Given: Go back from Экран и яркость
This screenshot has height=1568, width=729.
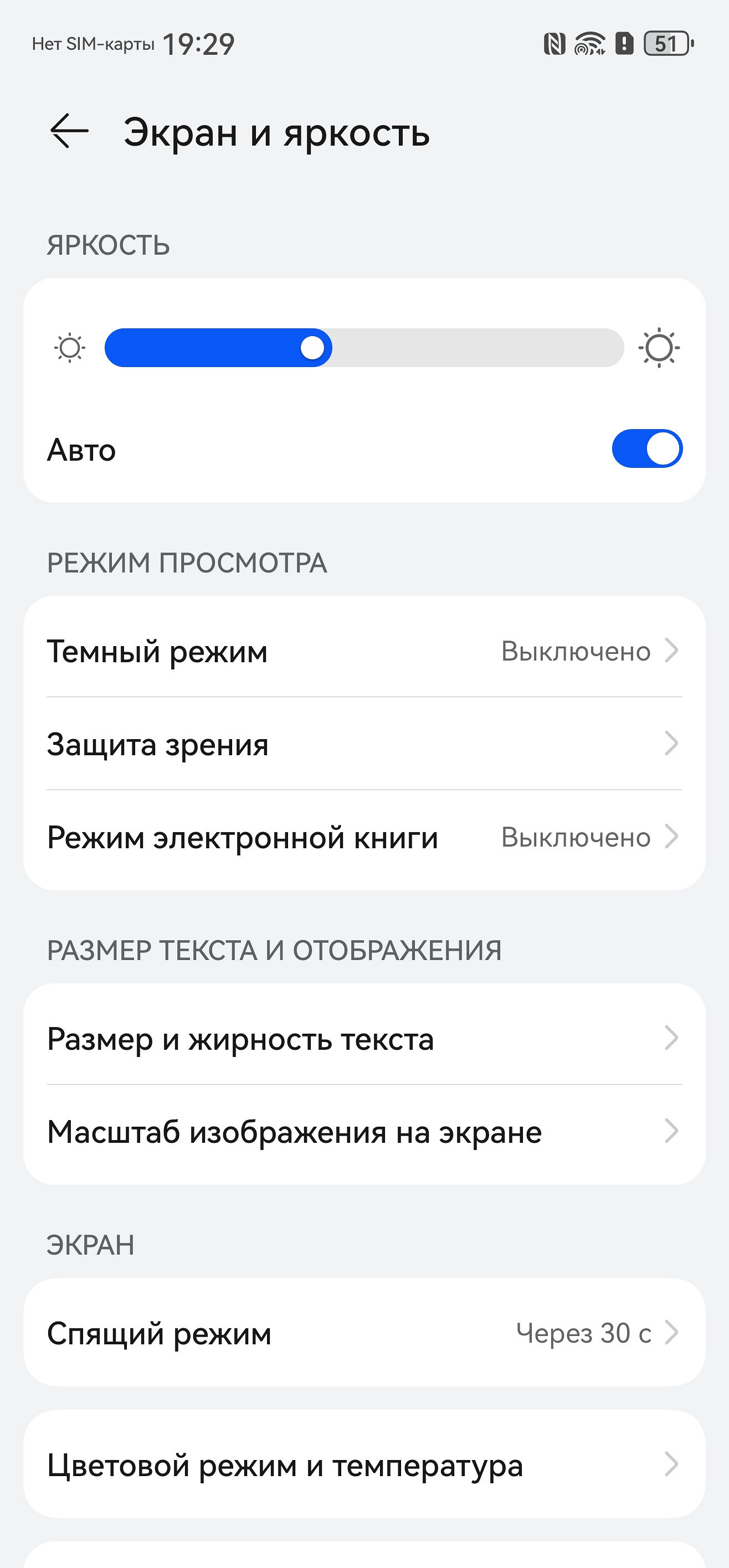Looking at the screenshot, I should pos(69,131).
